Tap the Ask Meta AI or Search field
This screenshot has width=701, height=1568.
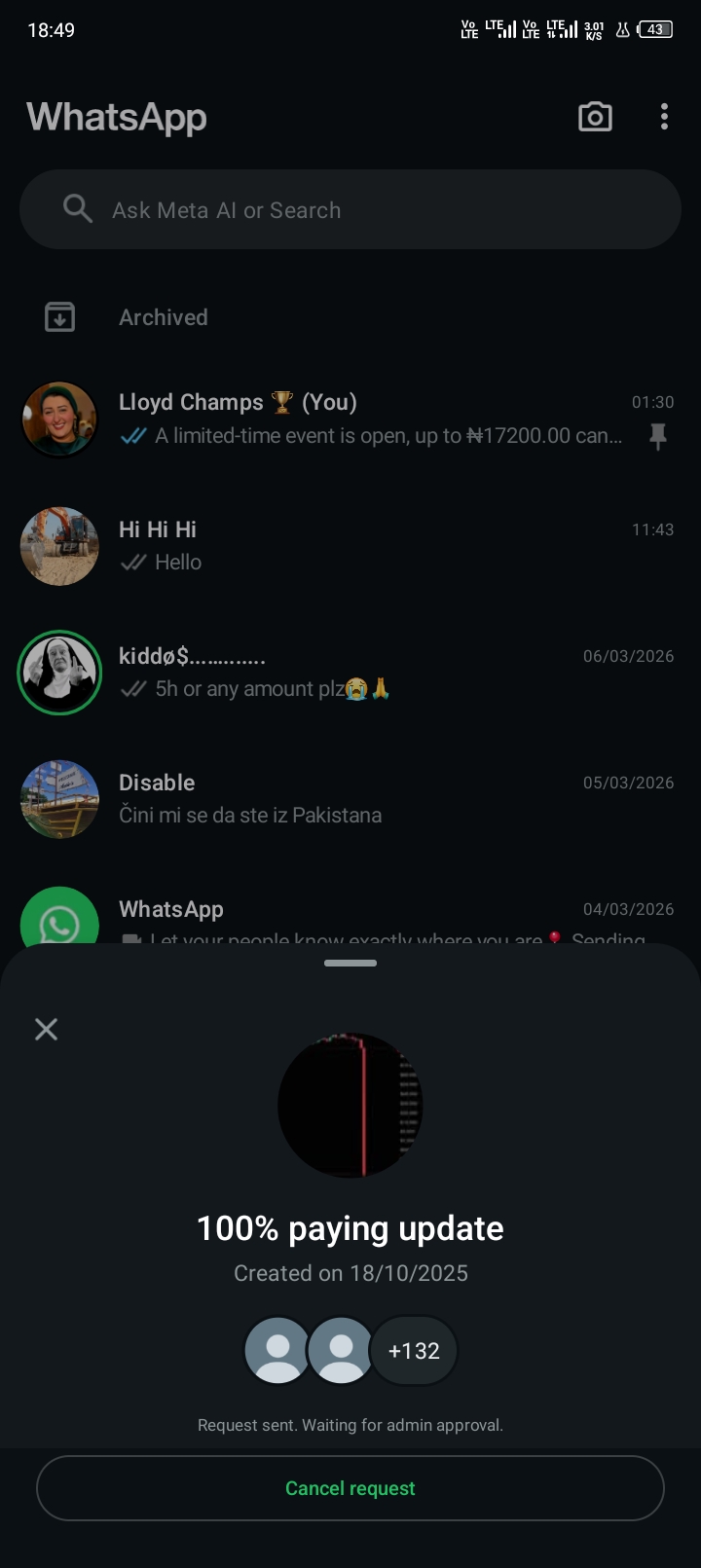click(x=350, y=209)
